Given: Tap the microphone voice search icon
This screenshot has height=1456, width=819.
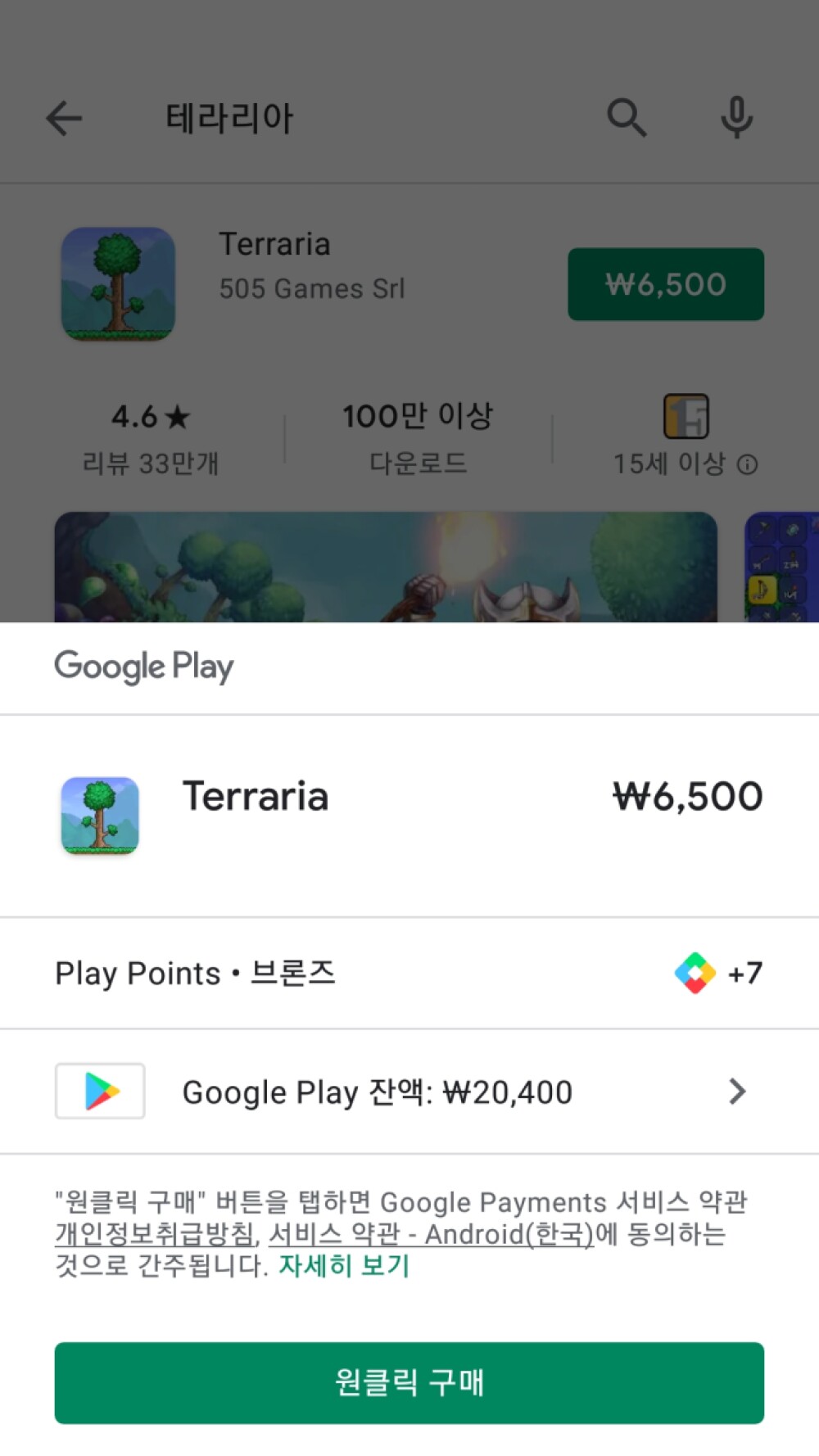Looking at the screenshot, I should click(x=735, y=118).
